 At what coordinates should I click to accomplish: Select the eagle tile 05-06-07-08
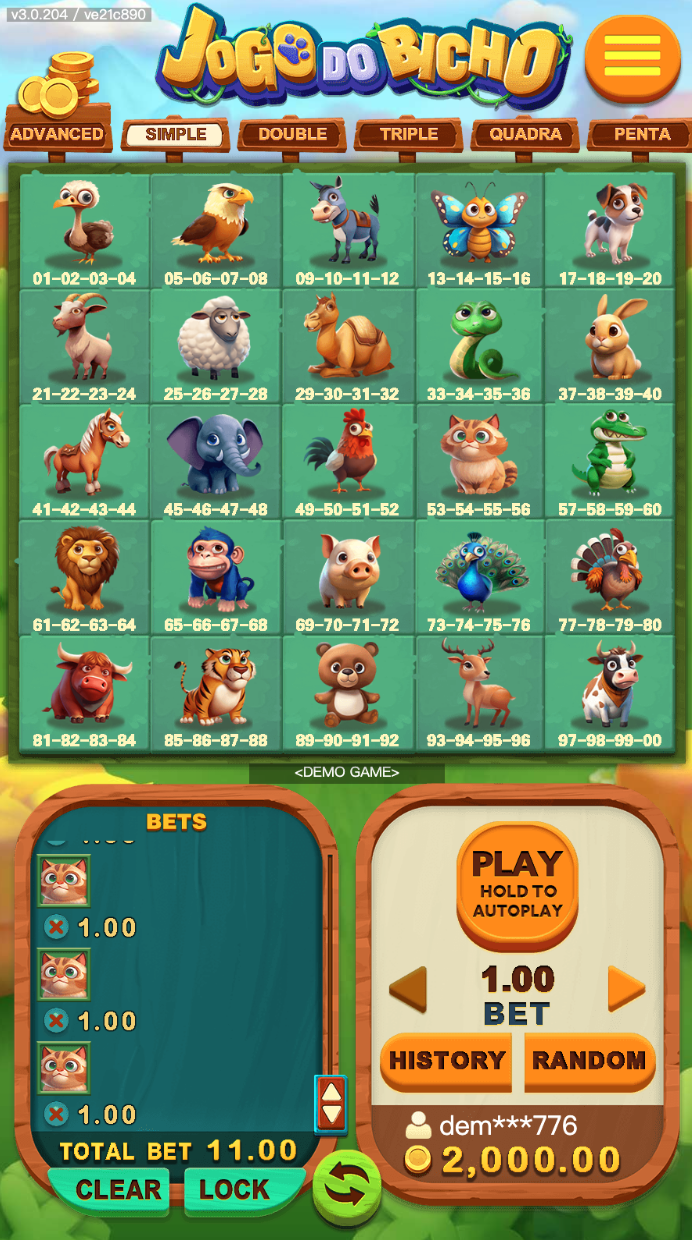tap(216, 230)
